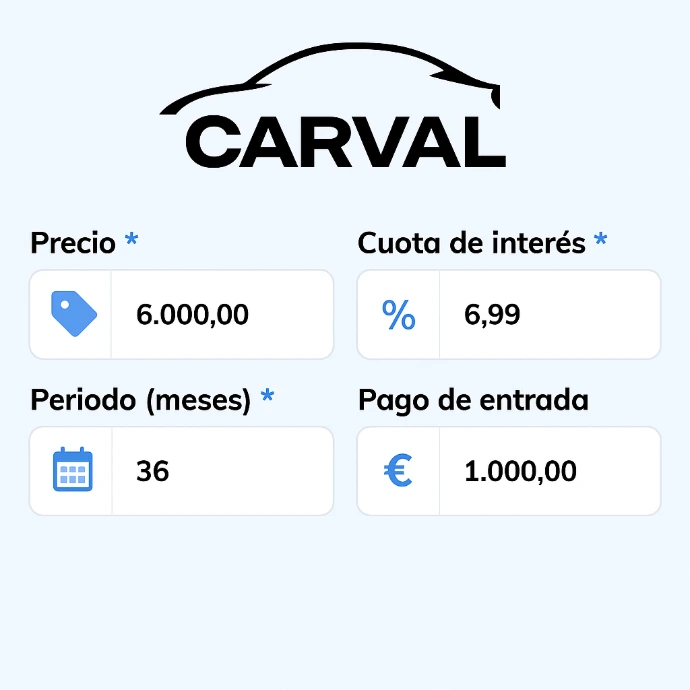Select the Periodo (meses) field
The image size is (690, 690).
[x=220, y=471]
